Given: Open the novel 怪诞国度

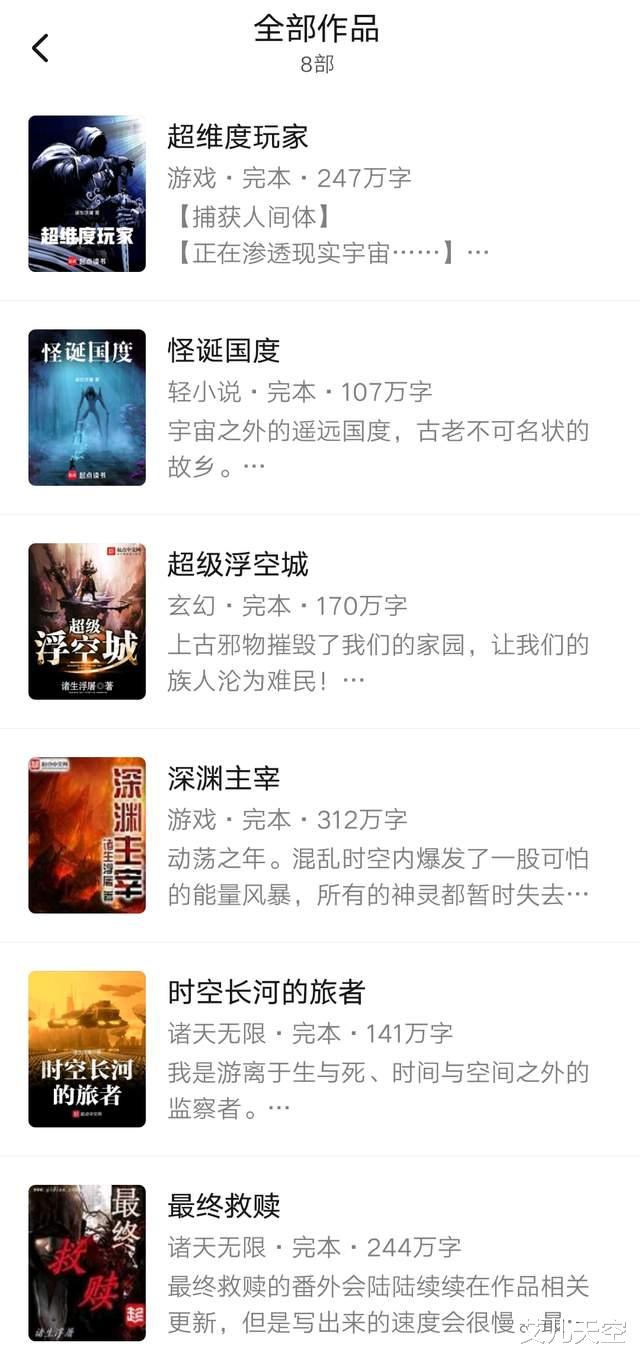Looking at the screenshot, I should [x=224, y=350].
